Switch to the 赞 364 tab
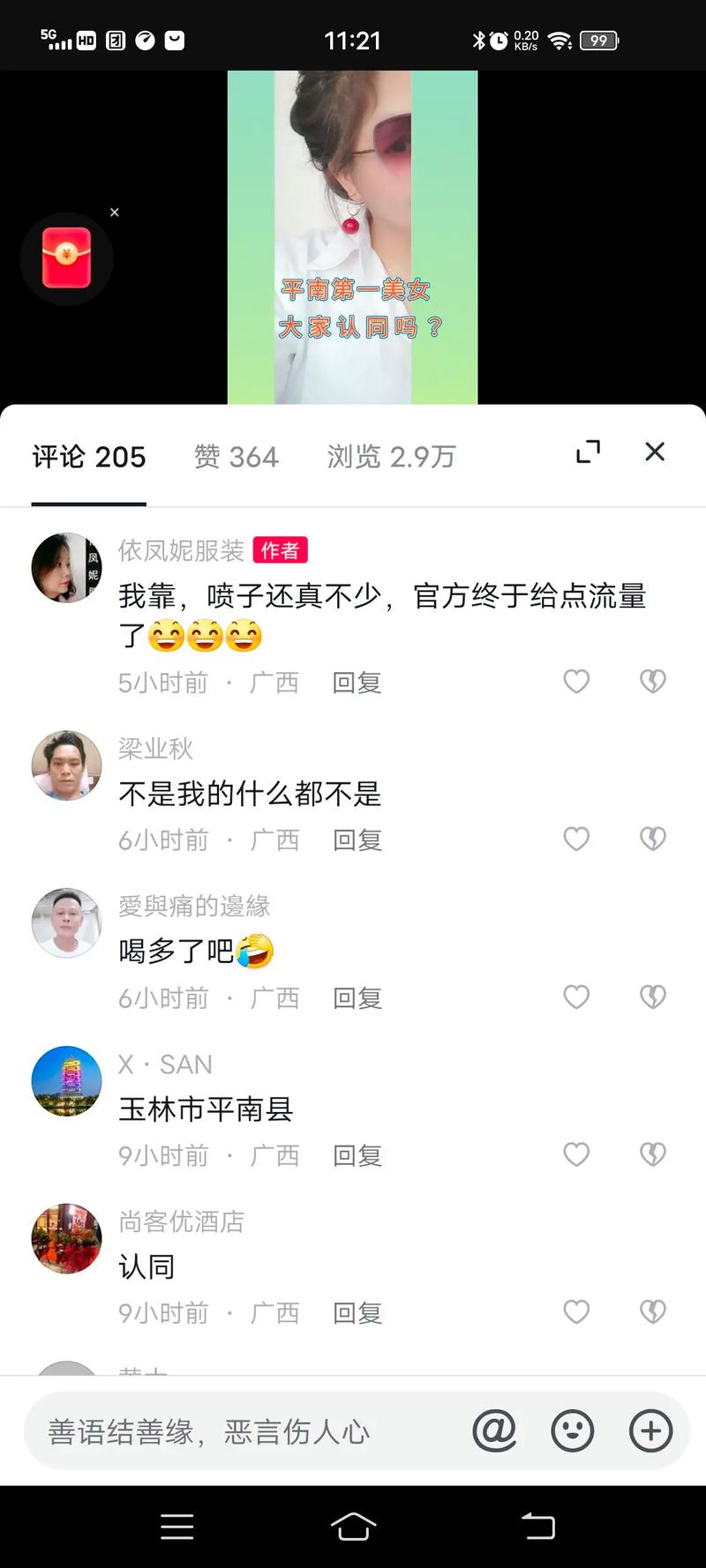 [237, 456]
